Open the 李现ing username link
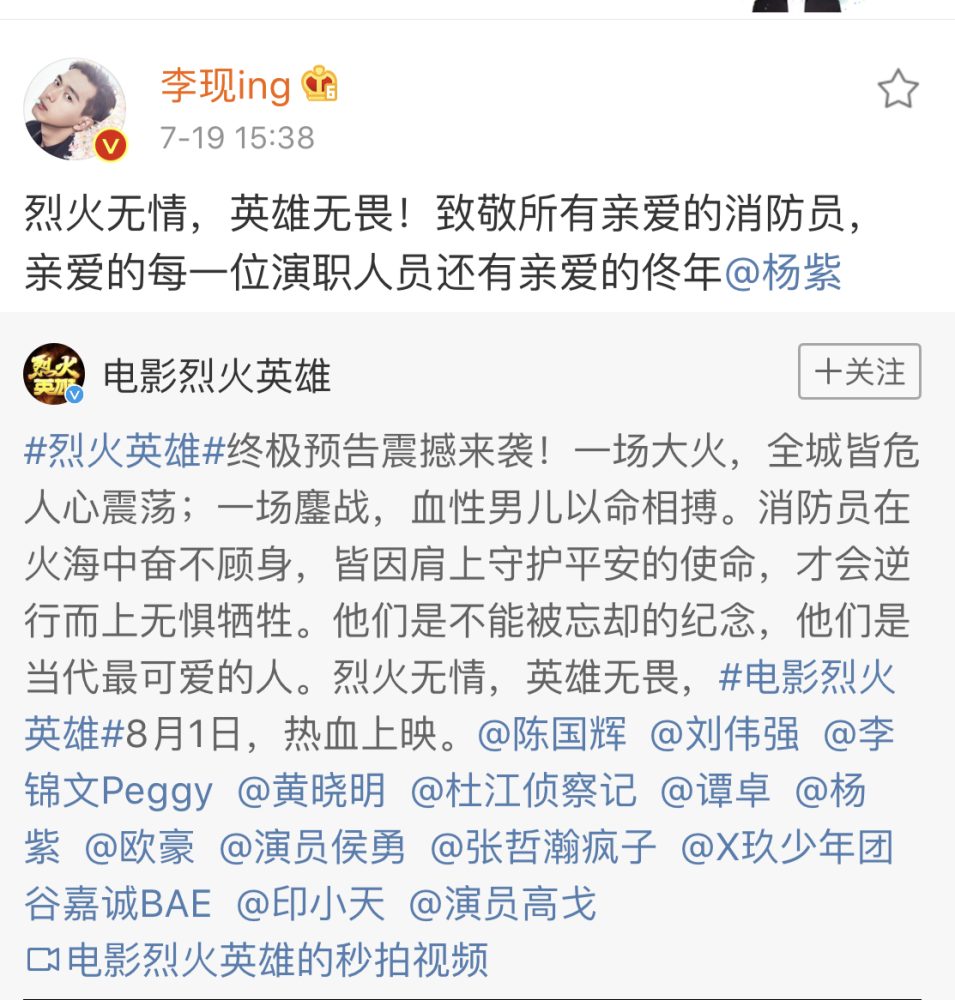 [226, 86]
